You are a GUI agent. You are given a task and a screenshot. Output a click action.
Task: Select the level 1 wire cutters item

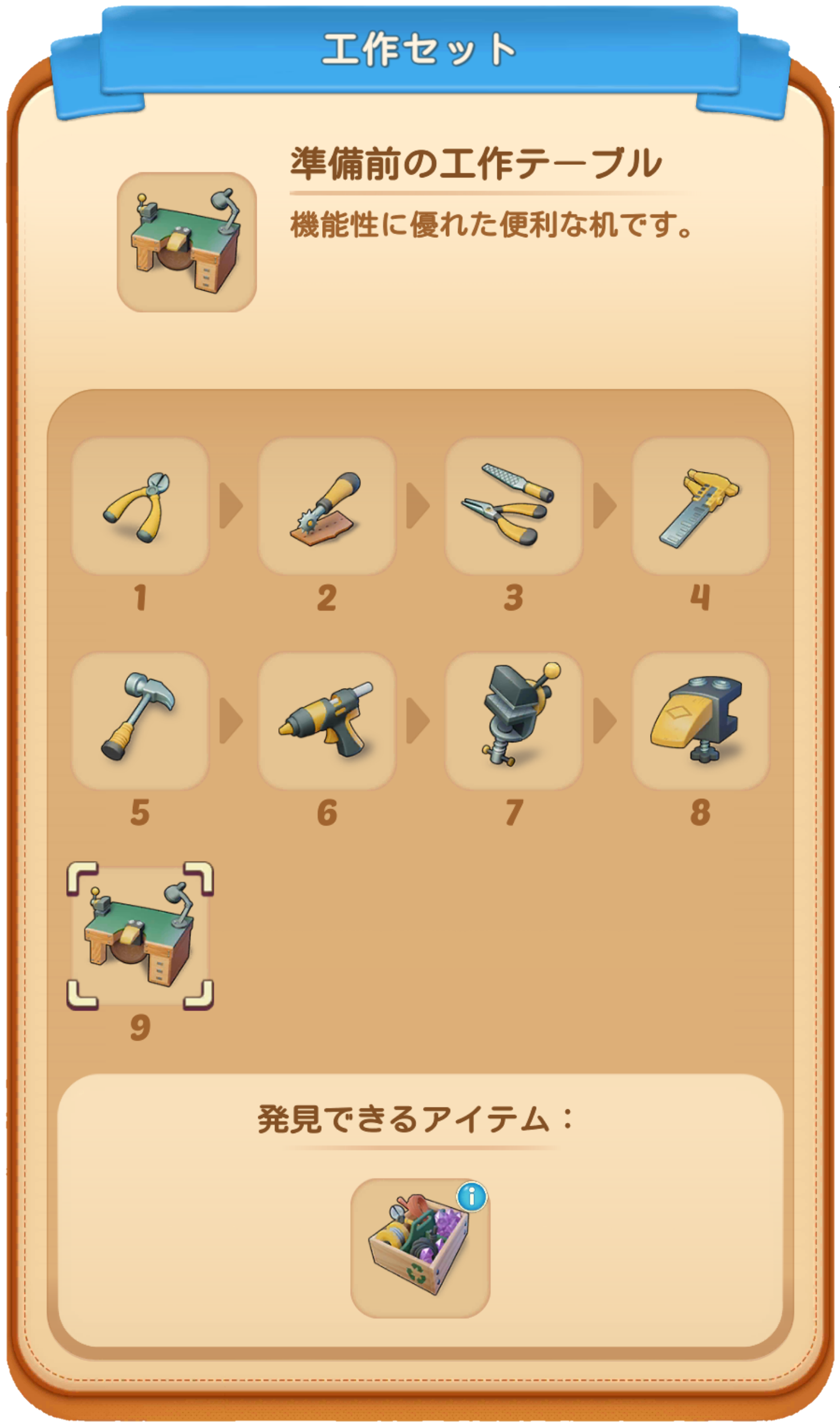(x=140, y=506)
